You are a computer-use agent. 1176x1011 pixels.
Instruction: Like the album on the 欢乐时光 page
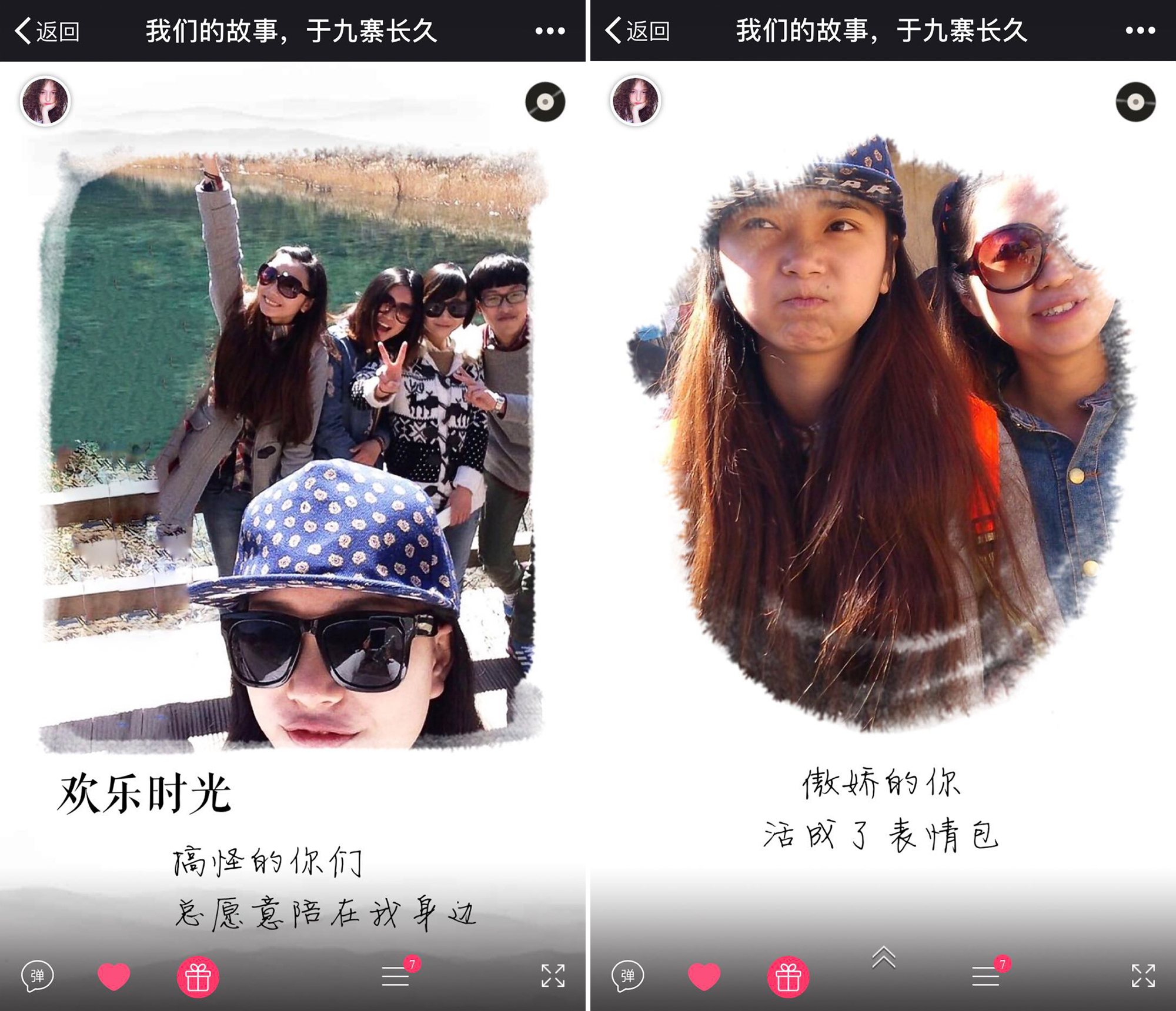[x=113, y=976]
